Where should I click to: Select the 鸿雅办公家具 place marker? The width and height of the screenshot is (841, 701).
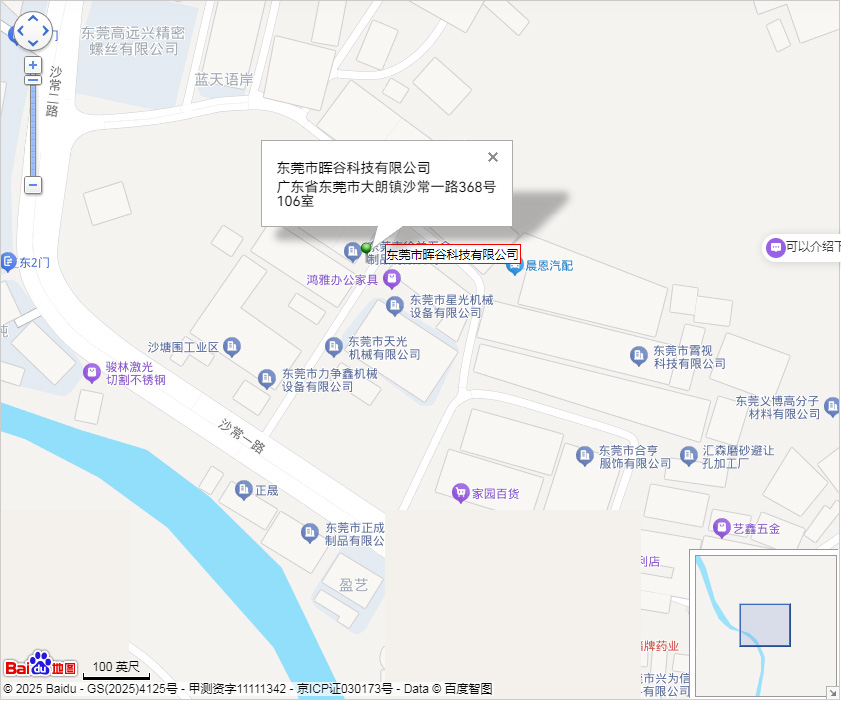point(391,281)
